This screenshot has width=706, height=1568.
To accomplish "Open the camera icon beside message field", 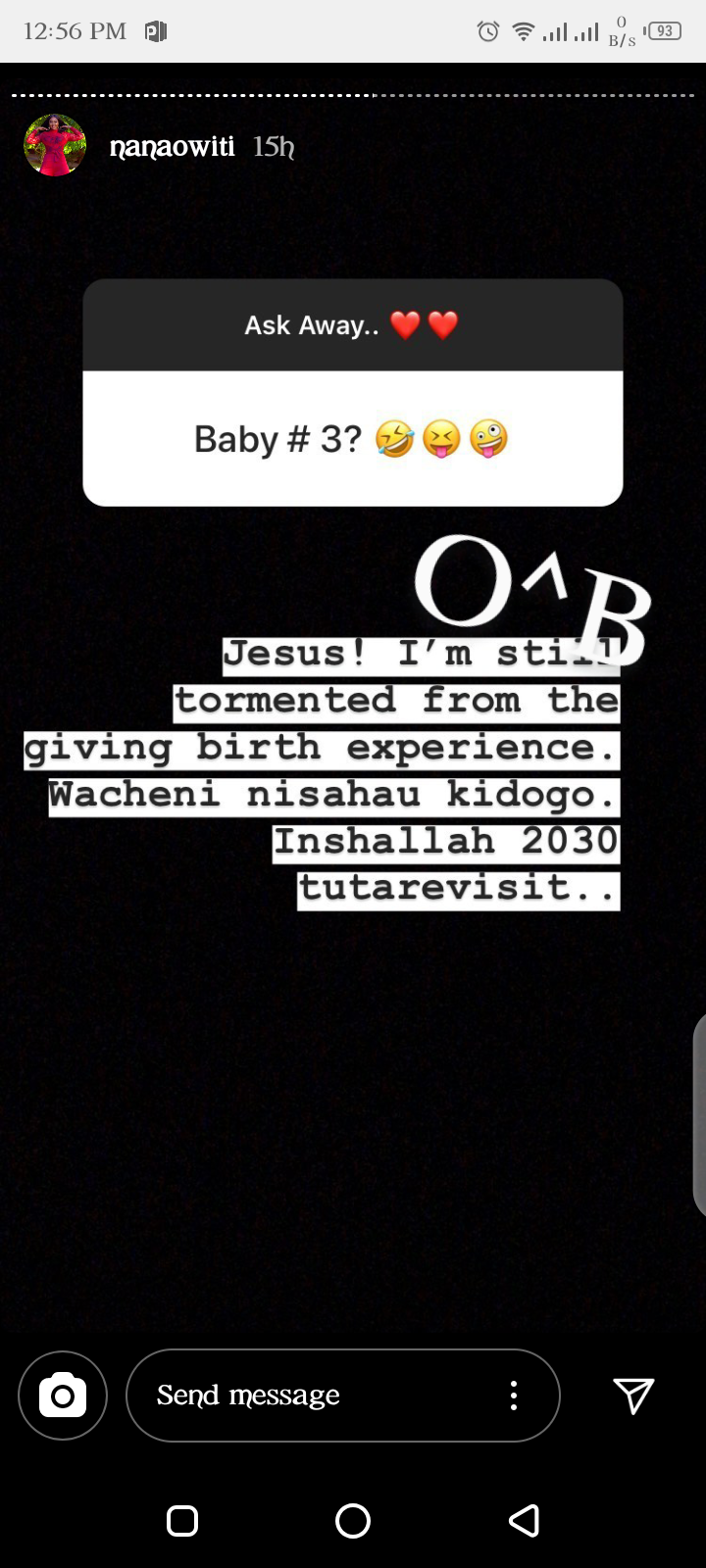I will 62,1396.
